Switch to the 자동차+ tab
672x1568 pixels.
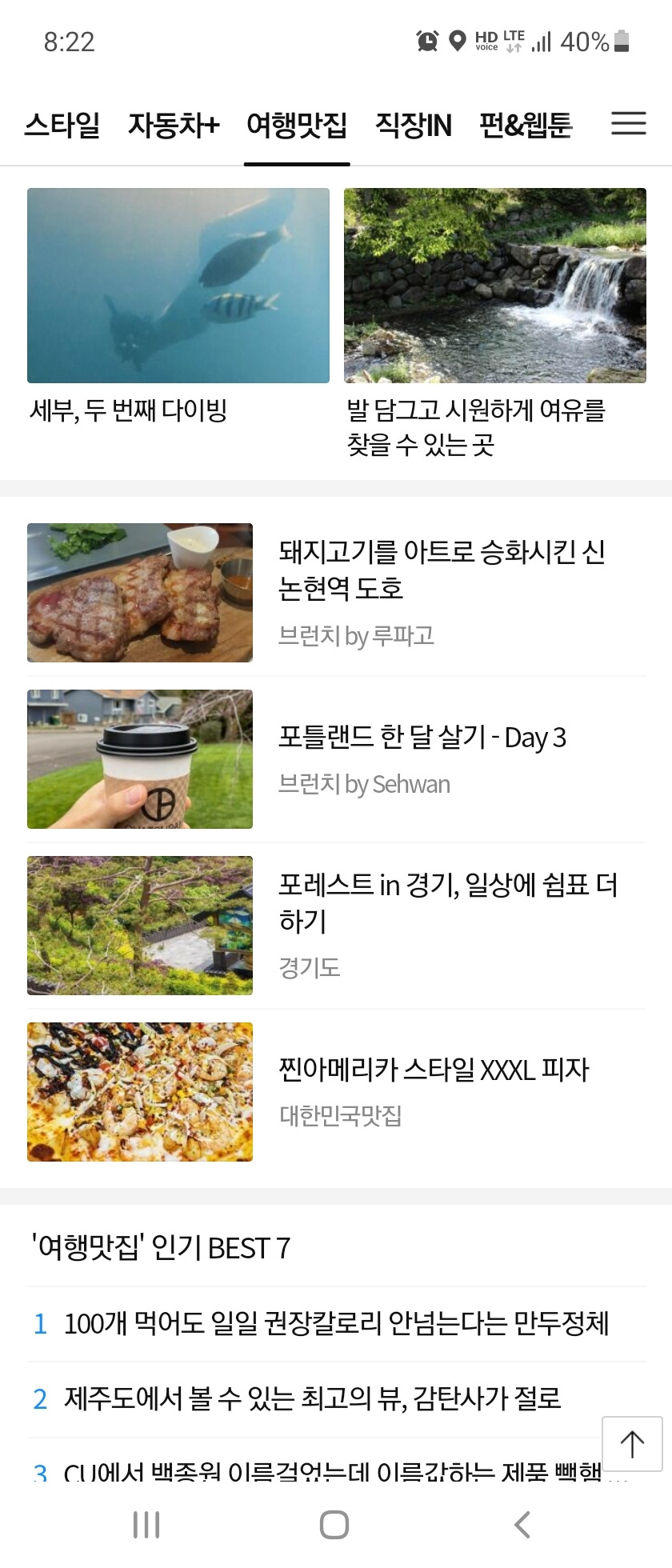click(x=174, y=126)
